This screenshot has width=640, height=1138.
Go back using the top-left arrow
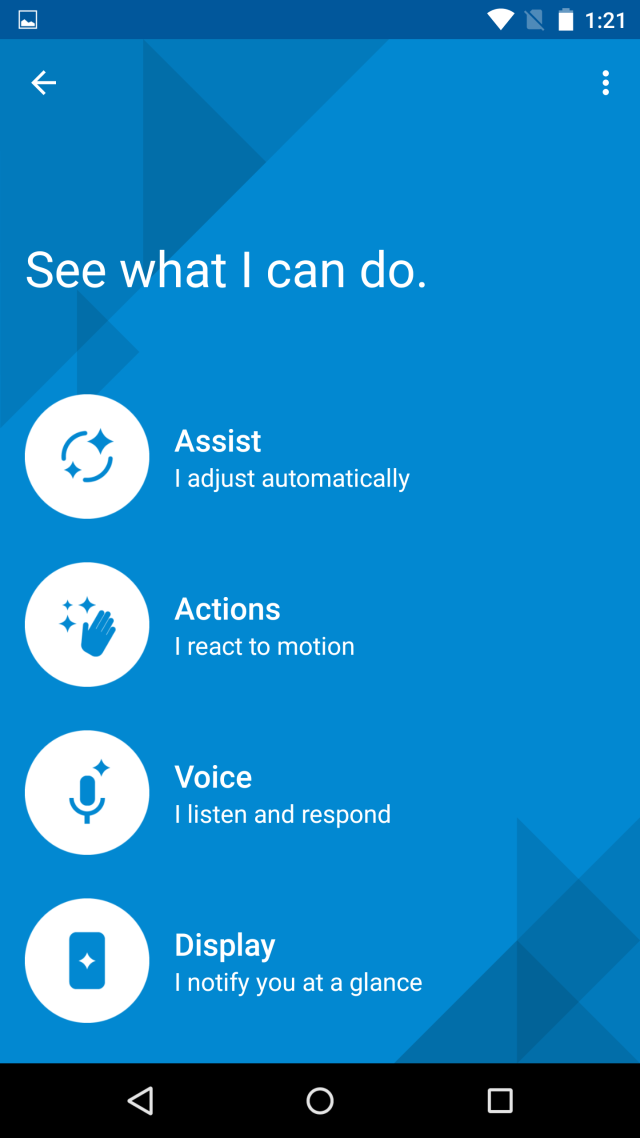[x=43, y=83]
